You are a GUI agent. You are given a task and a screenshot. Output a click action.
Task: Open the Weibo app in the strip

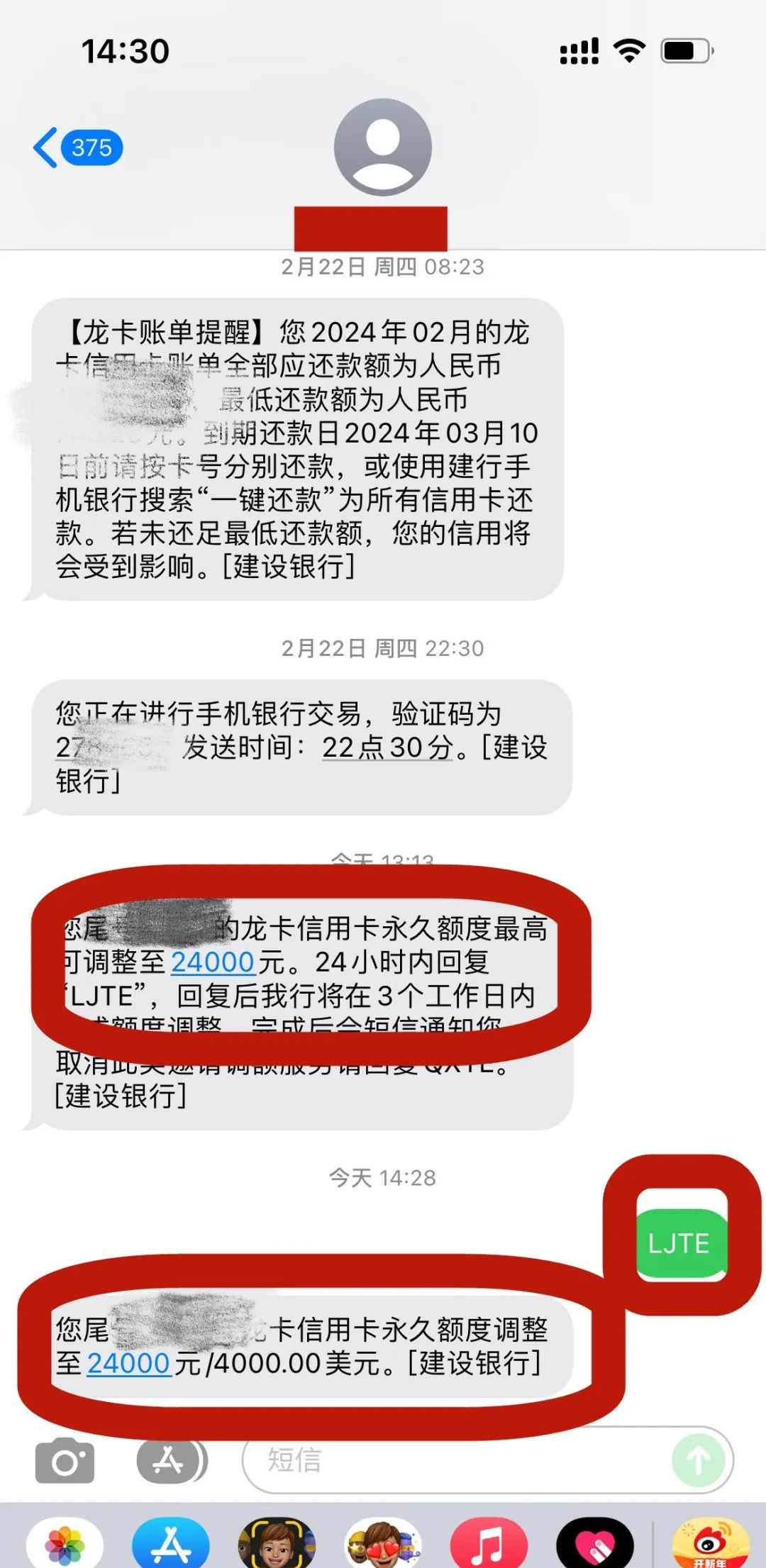(x=711, y=1544)
